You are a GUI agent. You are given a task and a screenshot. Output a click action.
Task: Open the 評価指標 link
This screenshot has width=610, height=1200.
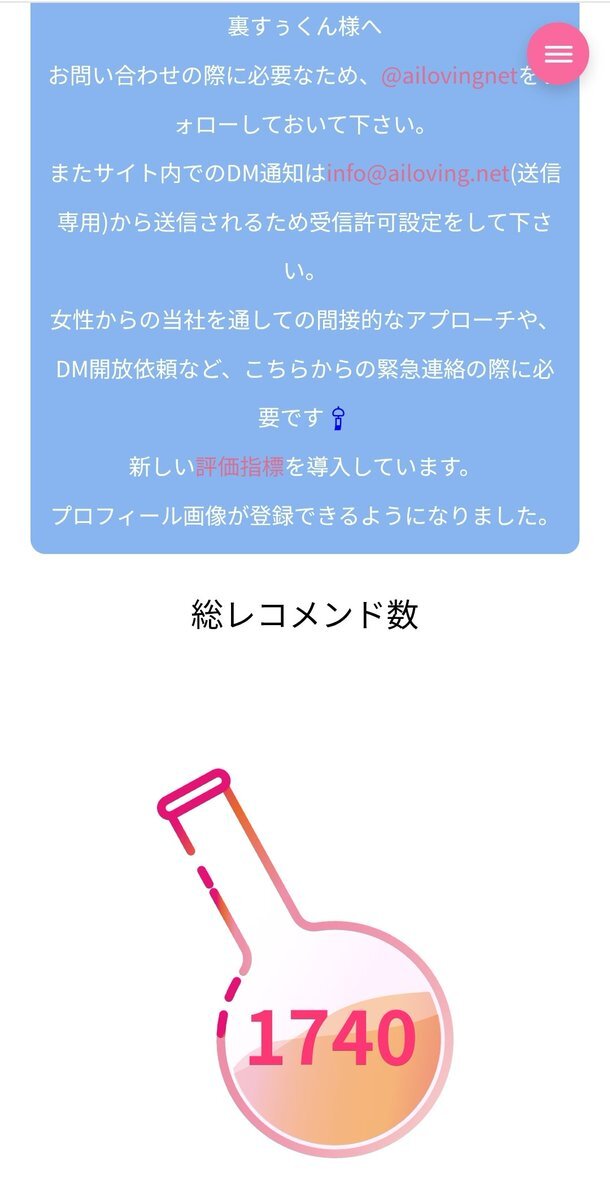[240, 467]
